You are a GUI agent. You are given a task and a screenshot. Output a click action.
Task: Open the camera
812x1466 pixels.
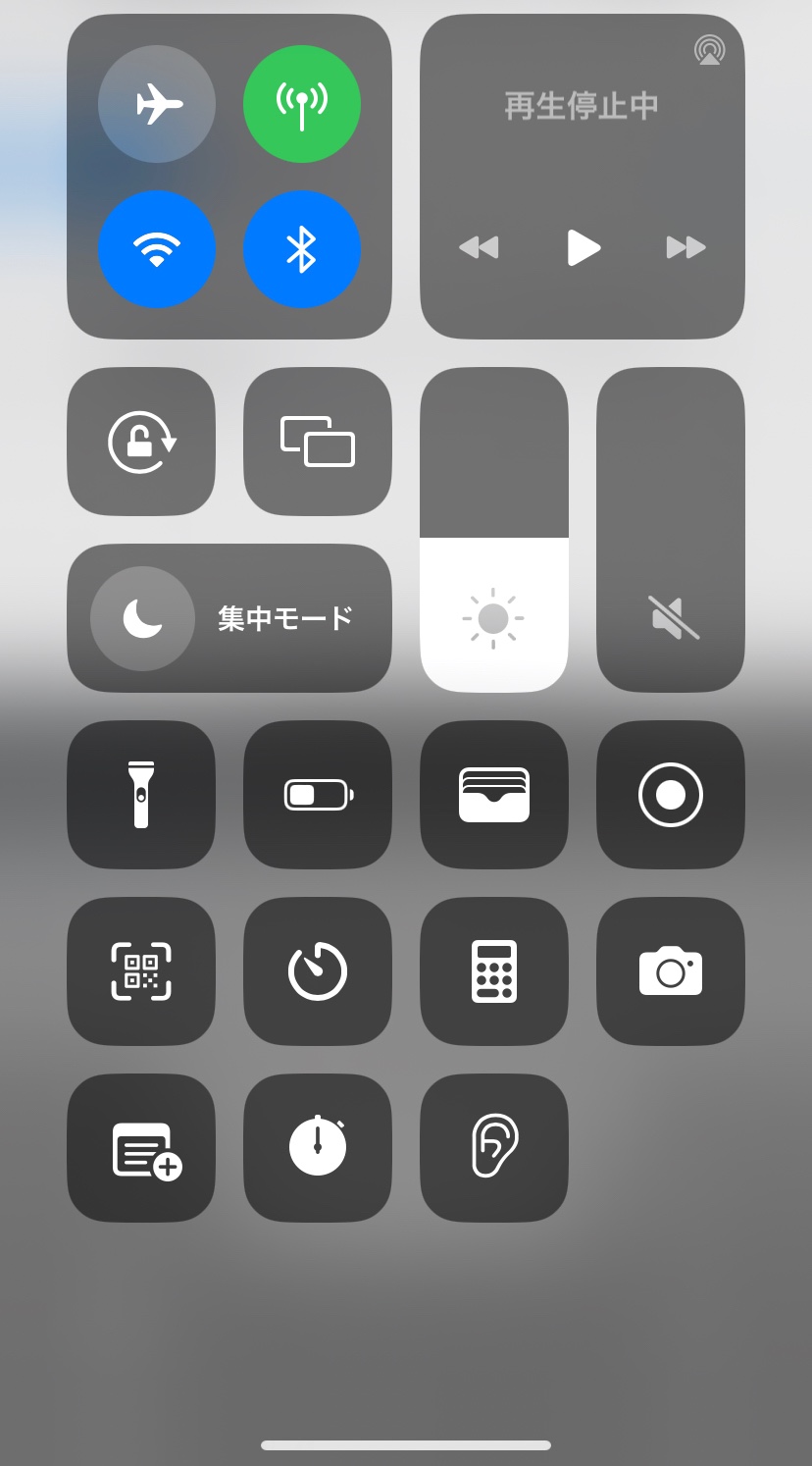pyautogui.click(x=671, y=971)
